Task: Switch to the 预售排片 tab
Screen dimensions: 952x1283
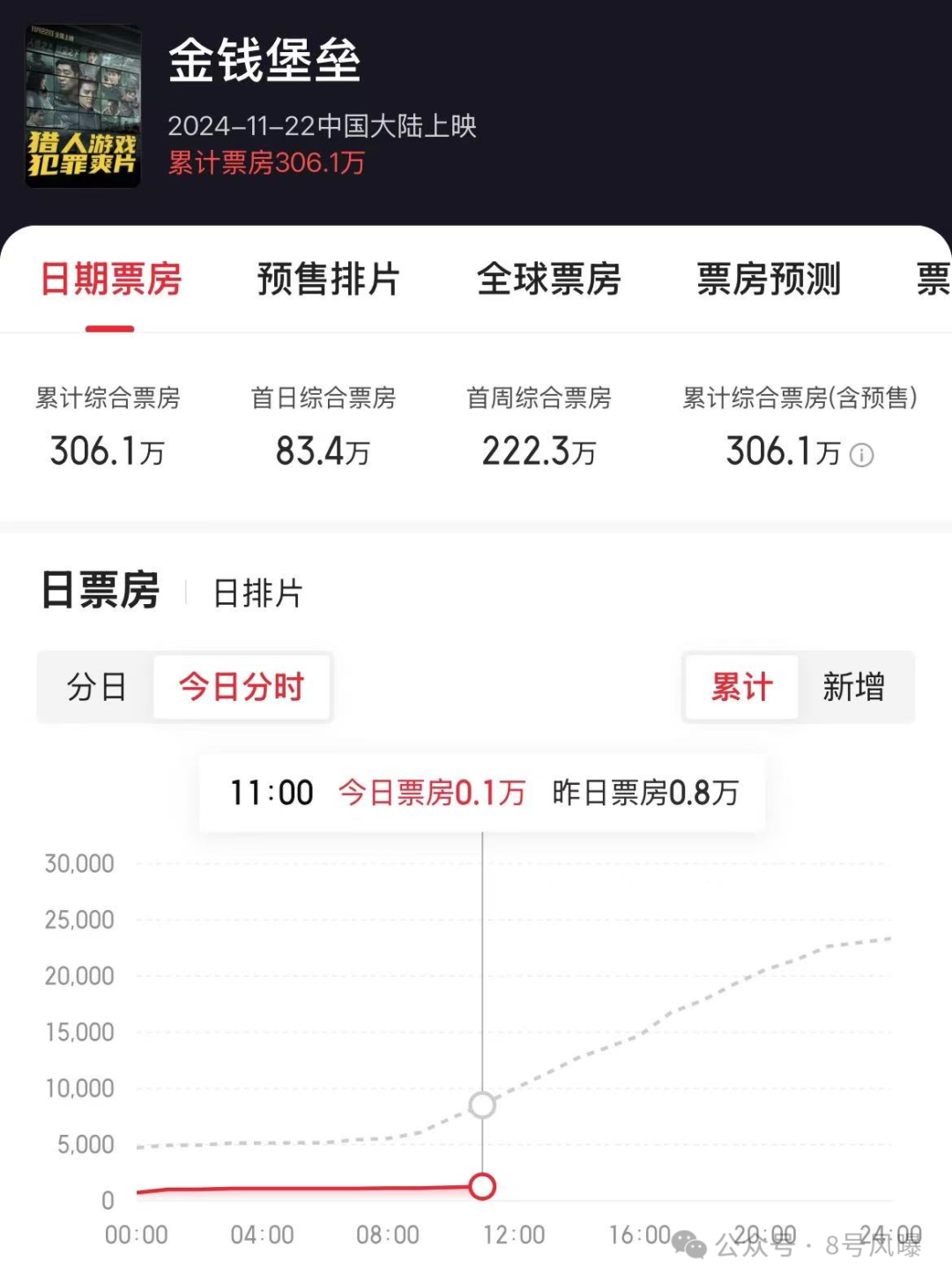Action: (x=328, y=279)
